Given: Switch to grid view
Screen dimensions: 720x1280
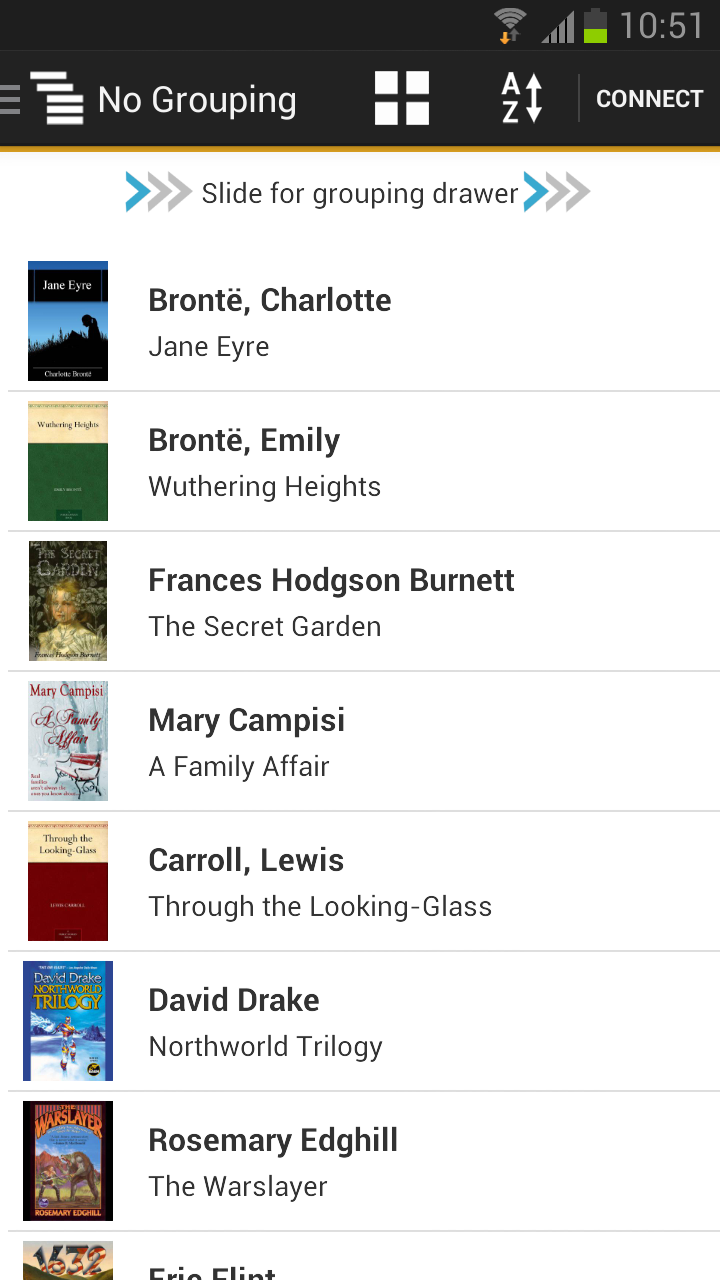Looking at the screenshot, I should (402, 99).
